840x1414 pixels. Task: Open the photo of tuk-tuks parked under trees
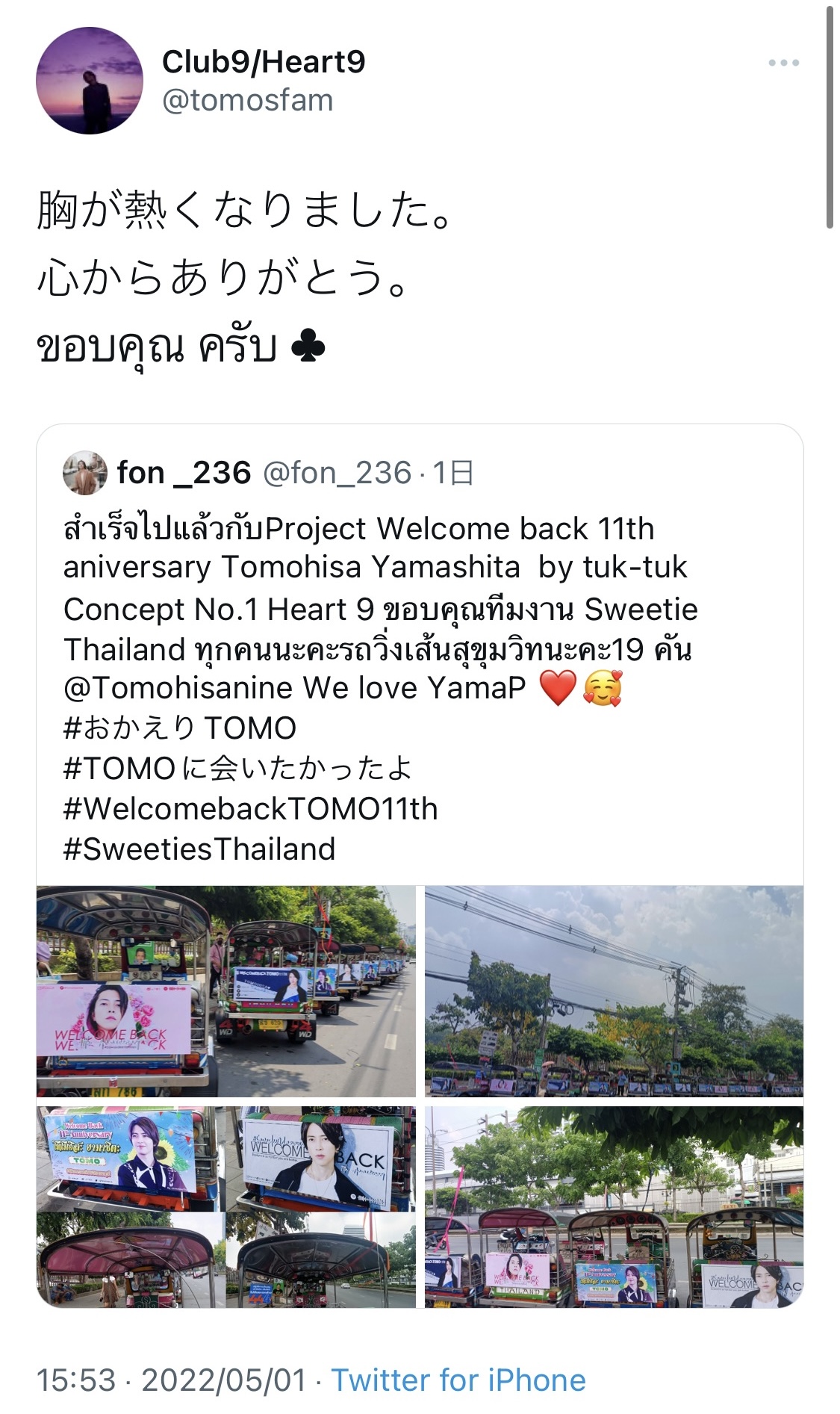(614, 1207)
